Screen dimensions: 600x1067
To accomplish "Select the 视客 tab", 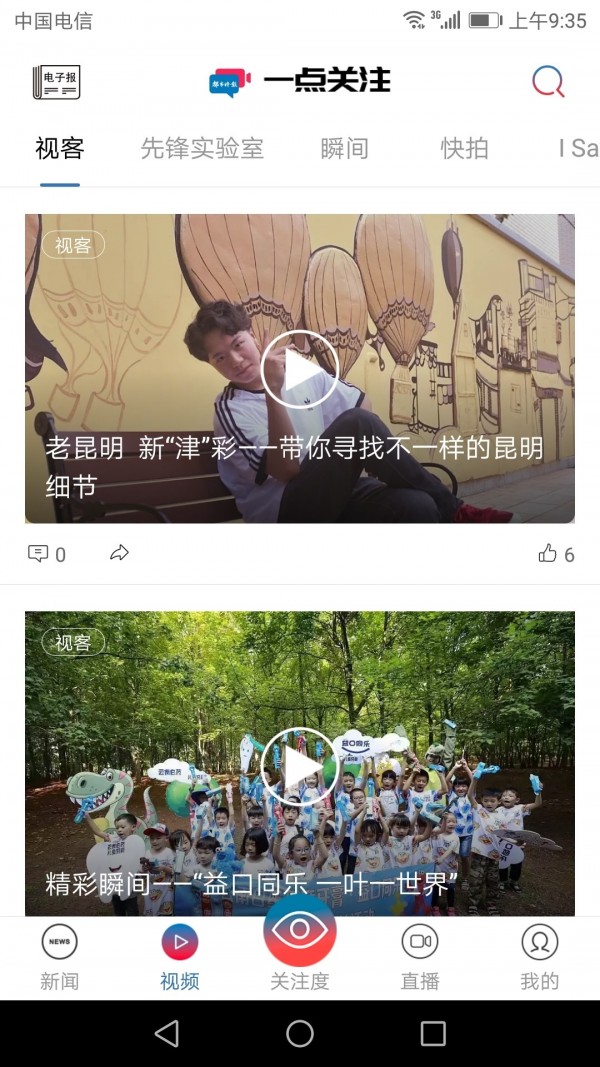I will 60,149.
